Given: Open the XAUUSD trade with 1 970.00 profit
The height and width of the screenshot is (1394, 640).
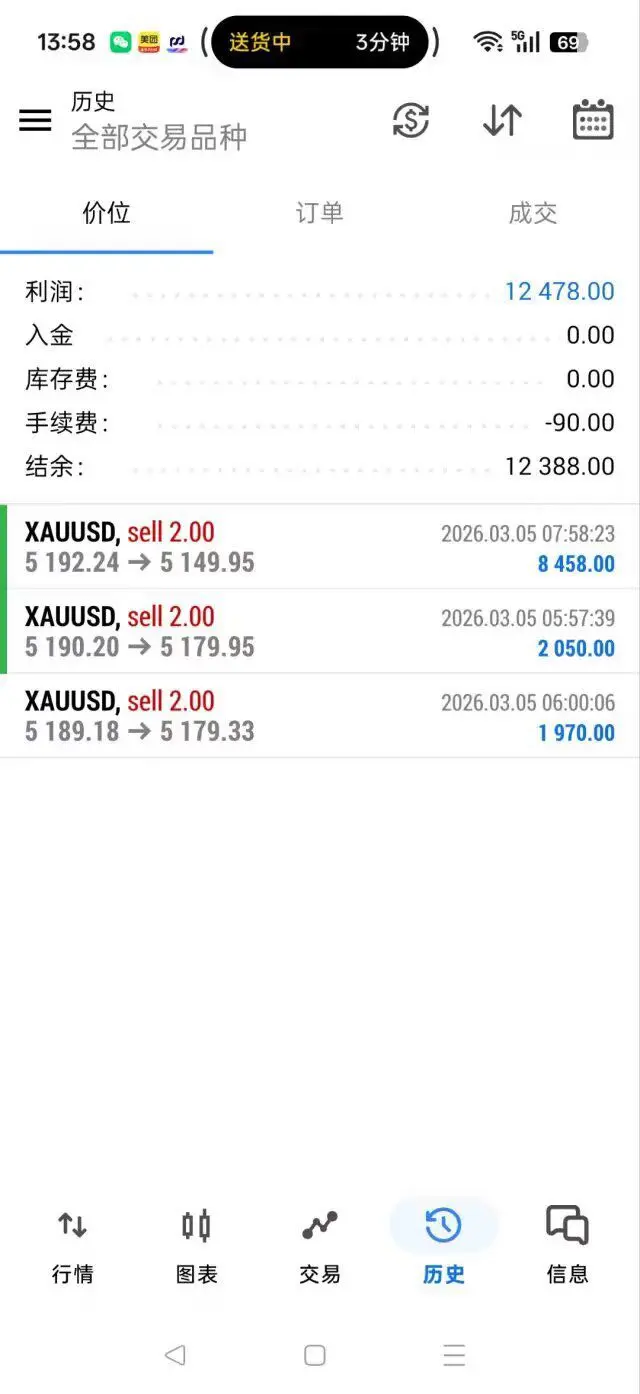Looking at the screenshot, I should point(320,716).
